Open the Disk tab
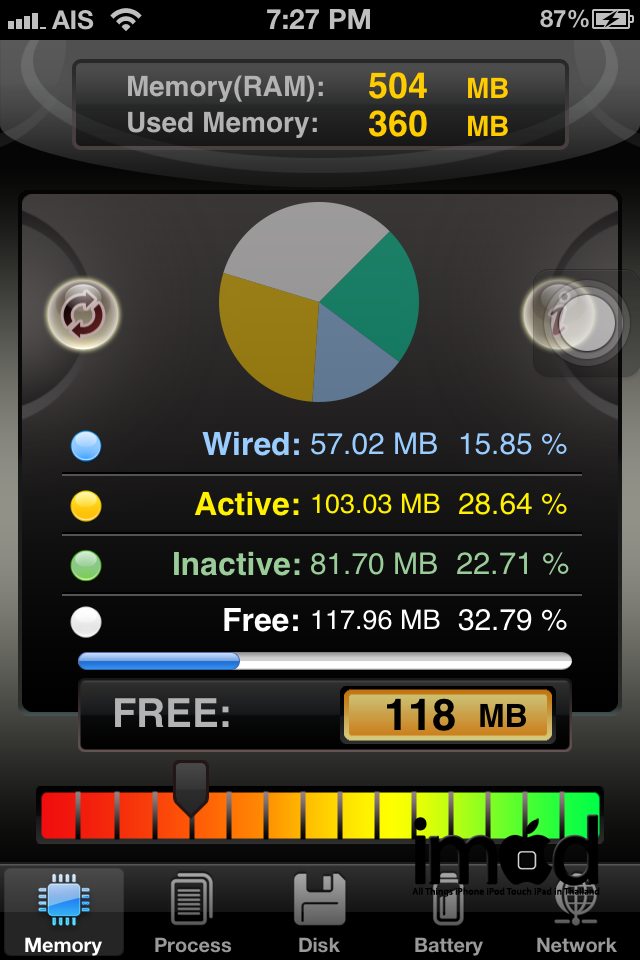 point(319,912)
